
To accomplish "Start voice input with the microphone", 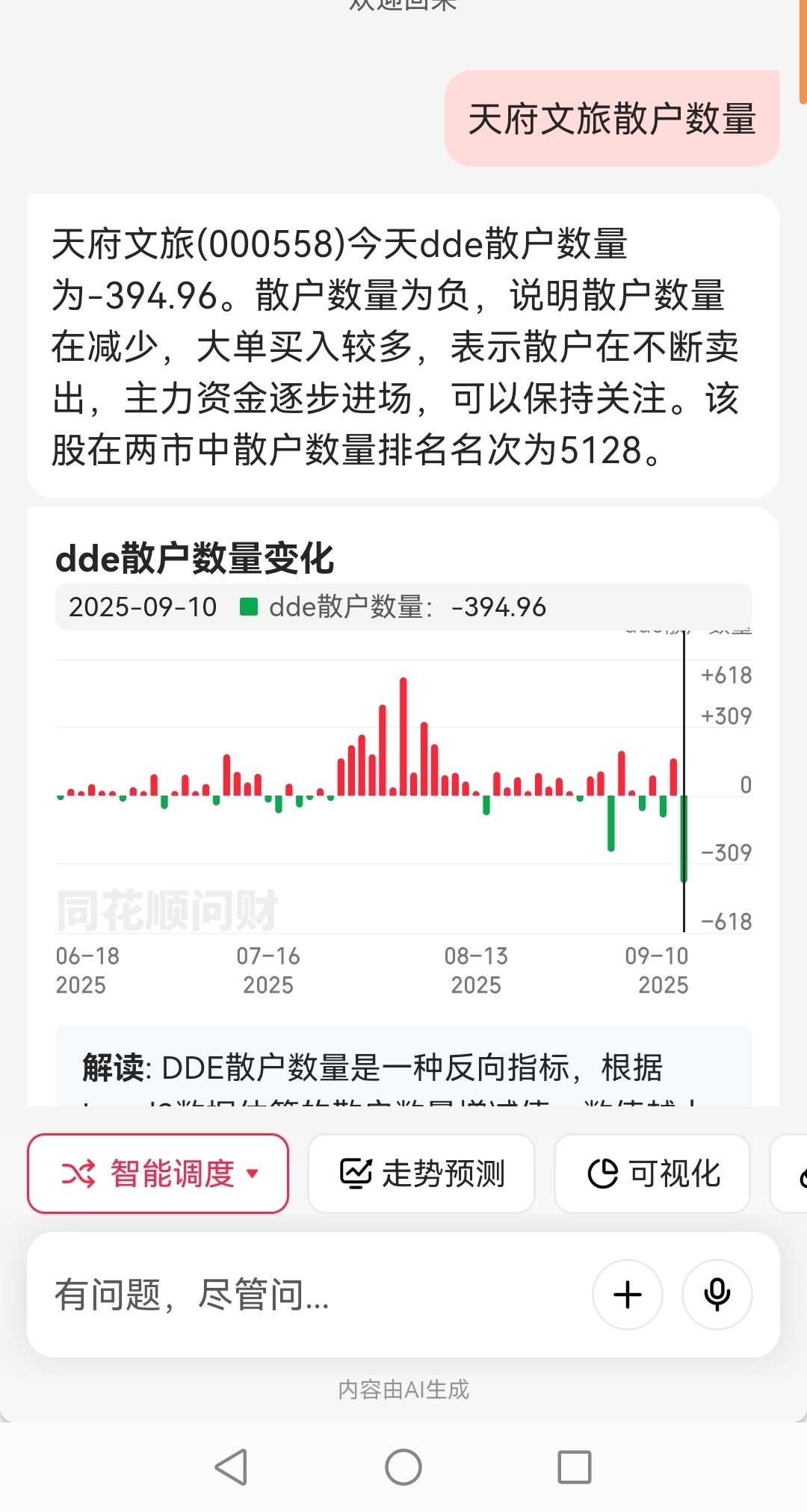I will pyautogui.click(x=717, y=1295).
